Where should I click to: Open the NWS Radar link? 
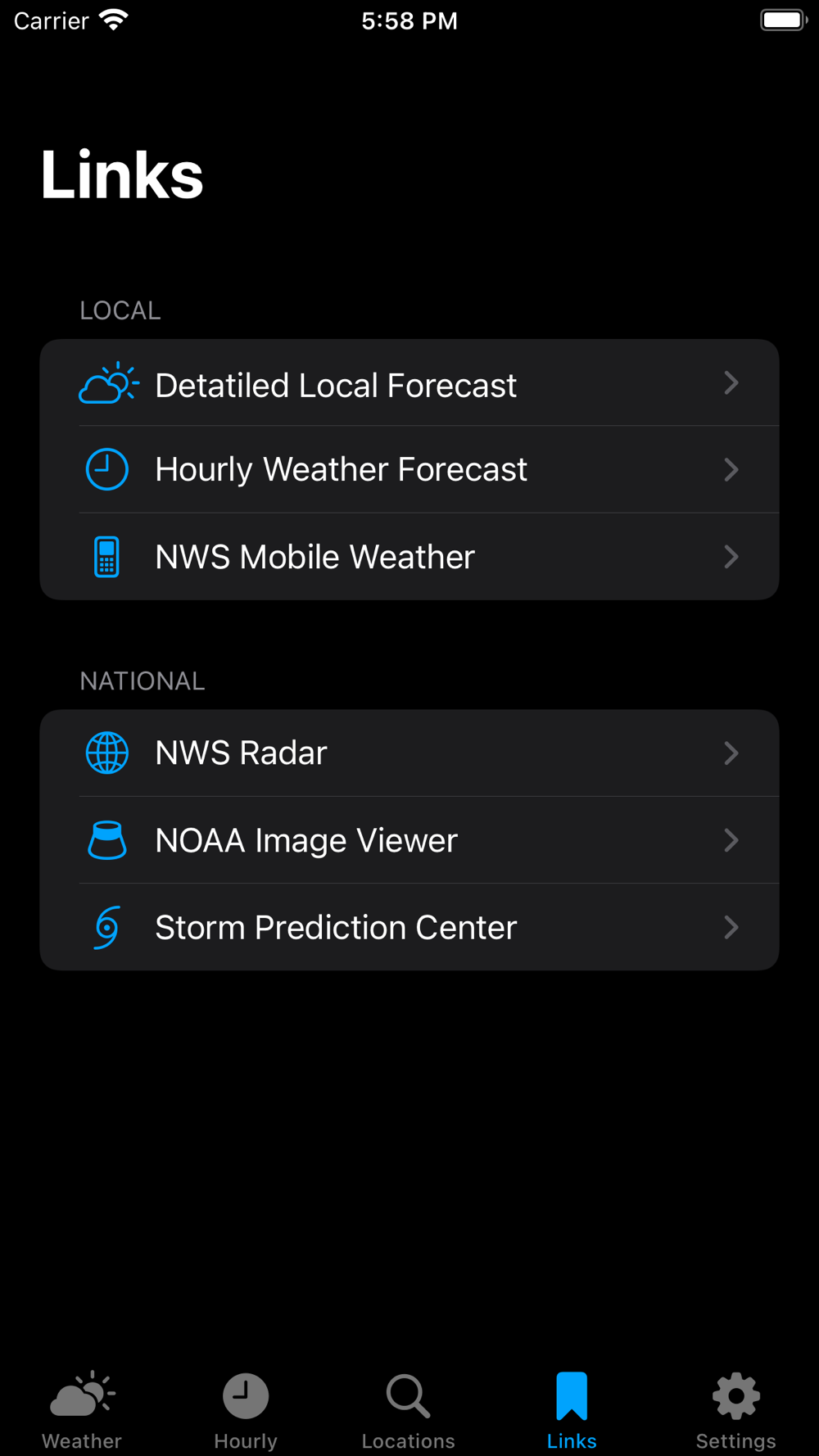[x=409, y=753]
